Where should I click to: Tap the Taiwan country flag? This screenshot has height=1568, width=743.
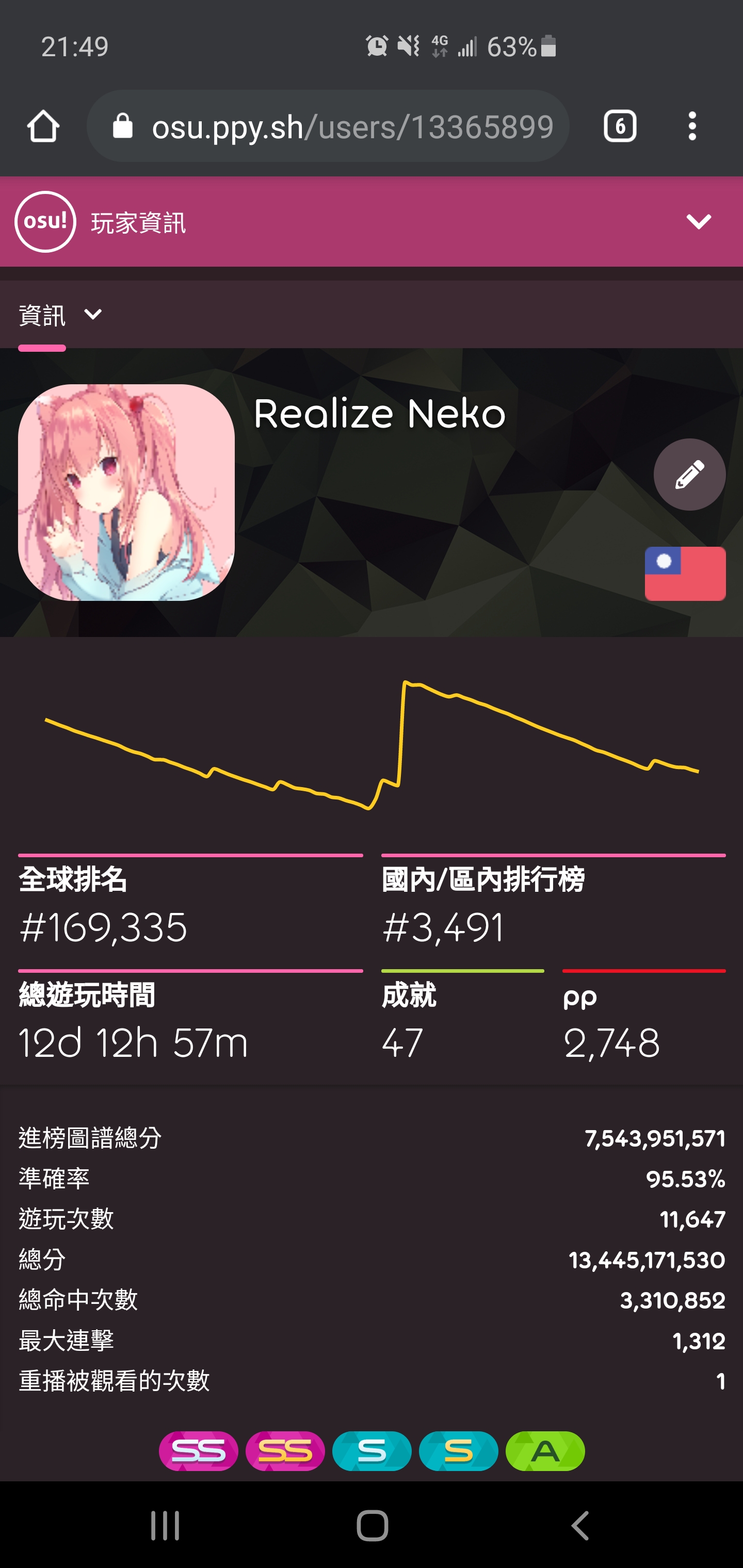(x=685, y=574)
